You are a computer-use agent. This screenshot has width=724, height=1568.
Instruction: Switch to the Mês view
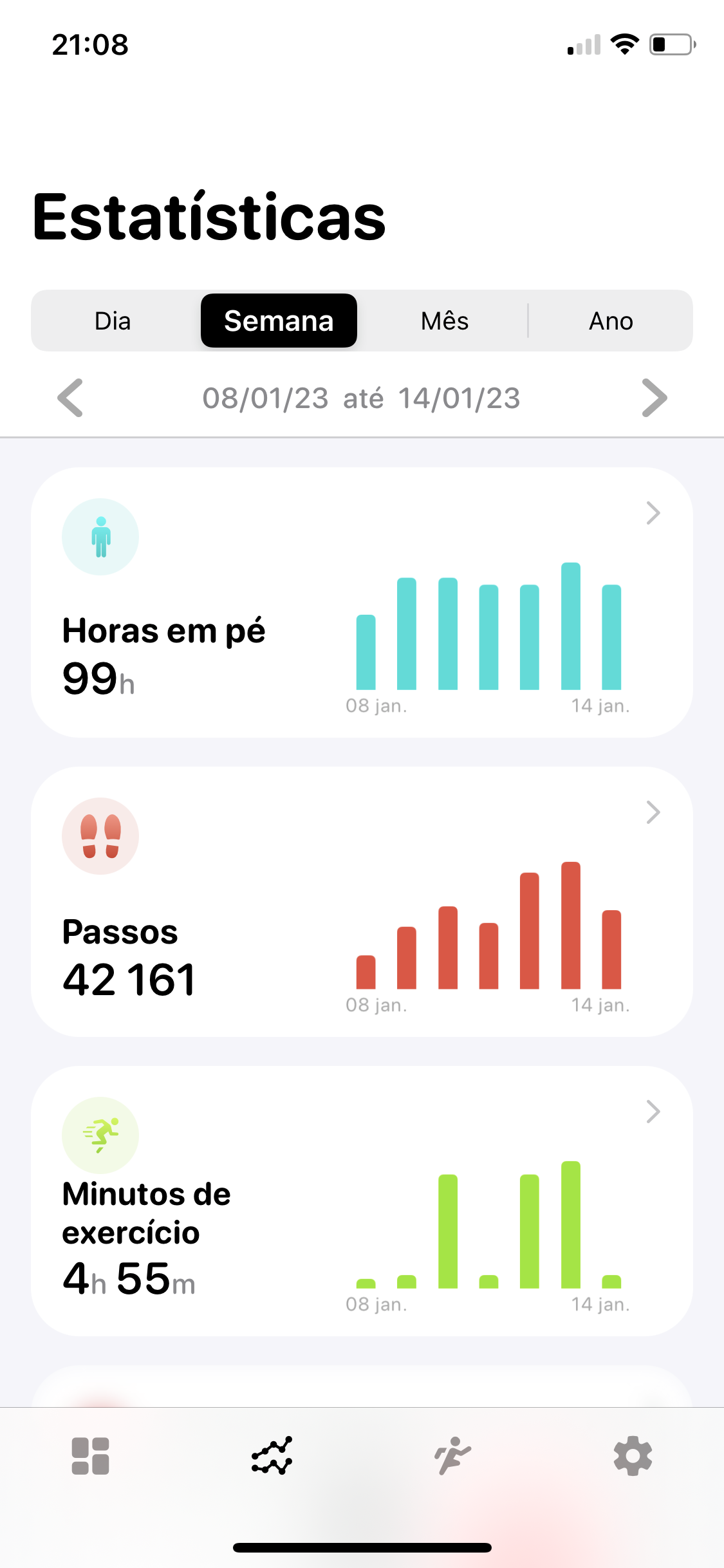(x=445, y=321)
